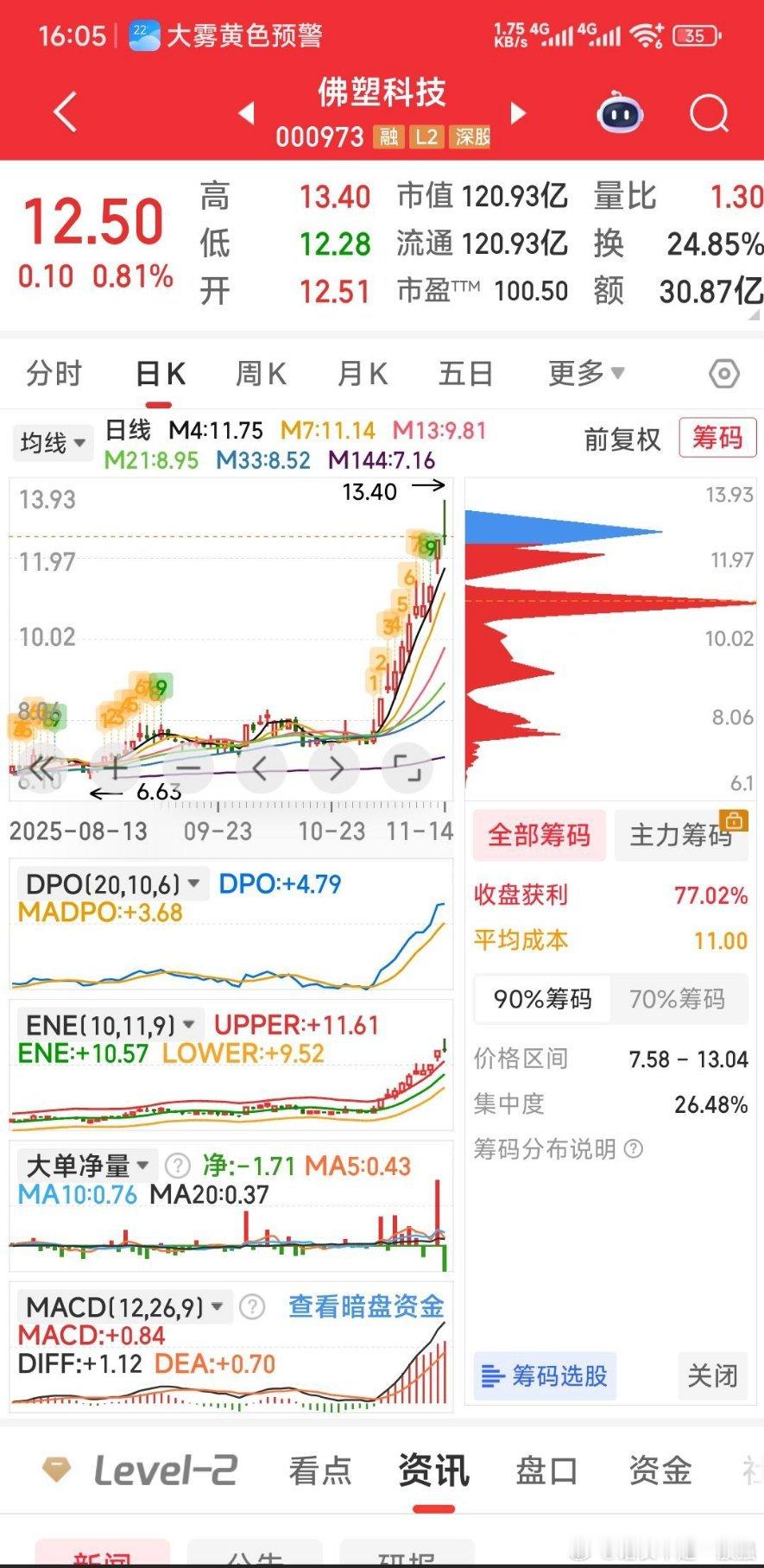Open 查看暗盘资金 link
This screenshot has height=1568, width=764.
pyautogui.click(x=366, y=1306)
